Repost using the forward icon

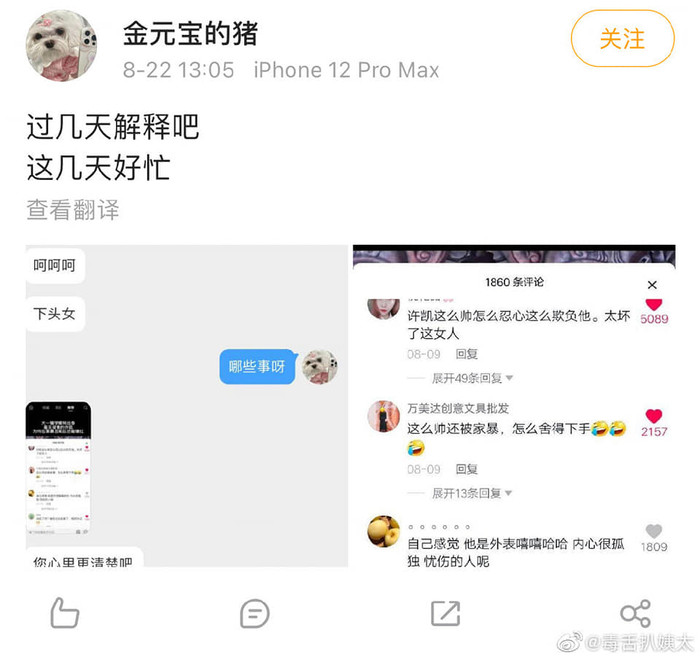coord(445,612)
